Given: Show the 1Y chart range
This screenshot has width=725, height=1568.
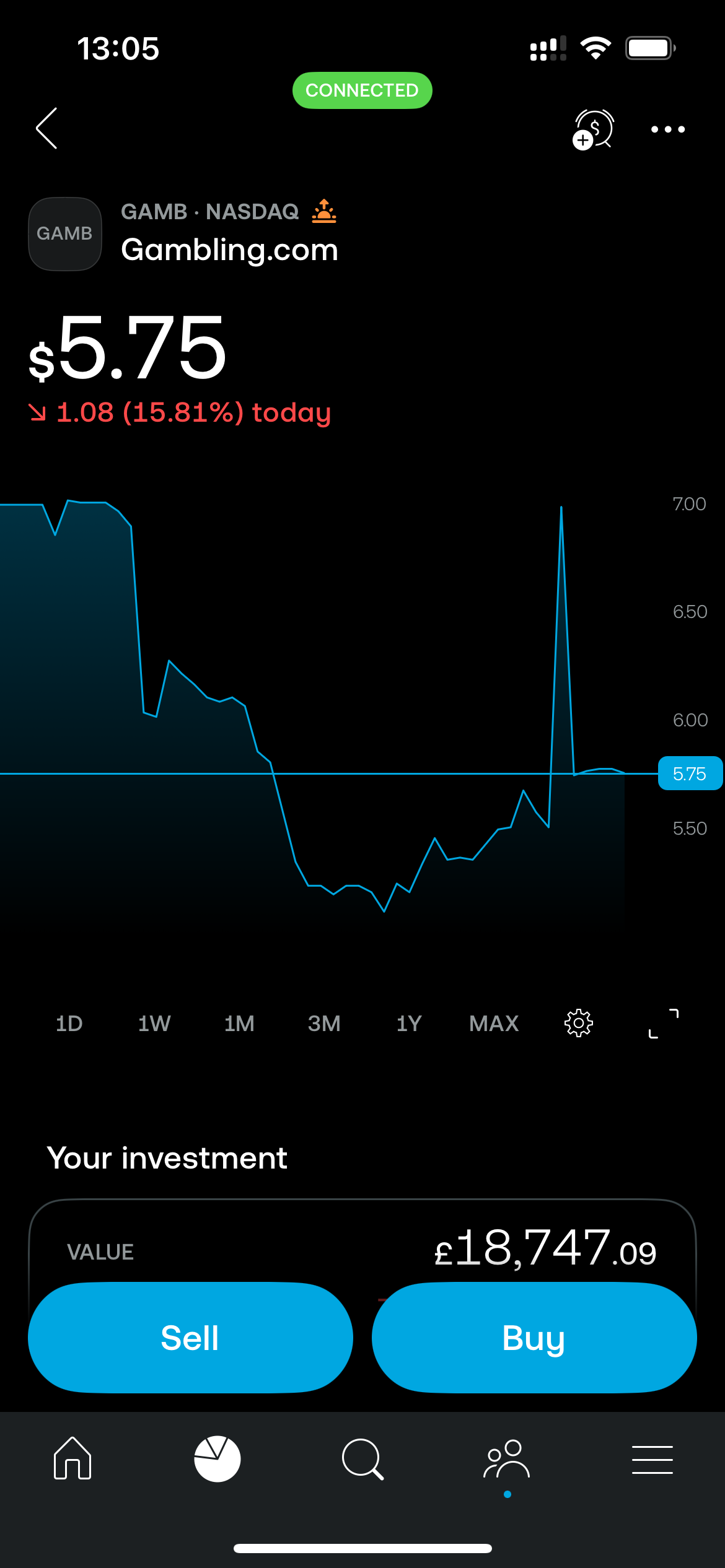Looking at the screenshot, I should coord(409,1024).
